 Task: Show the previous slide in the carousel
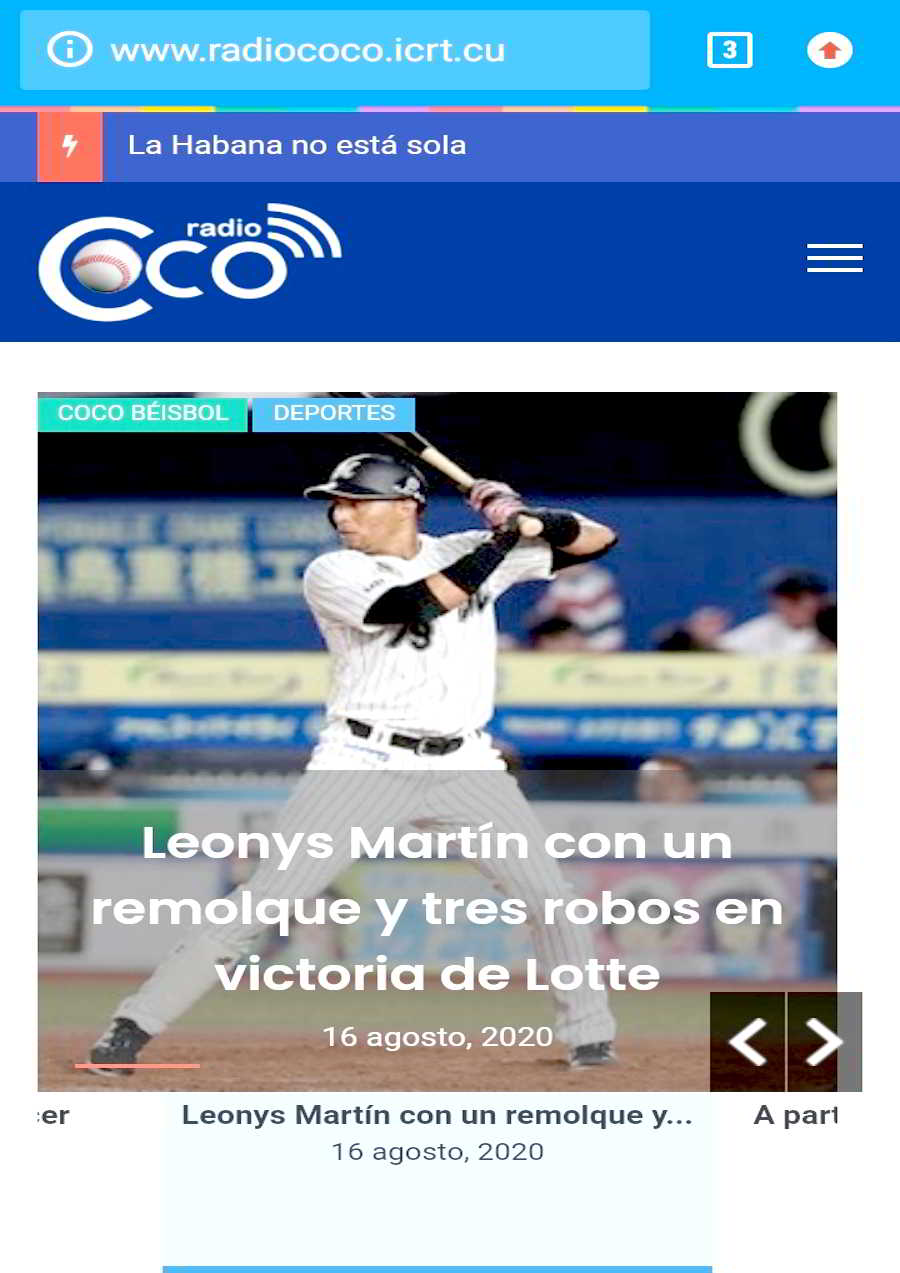coord(748,1042)
